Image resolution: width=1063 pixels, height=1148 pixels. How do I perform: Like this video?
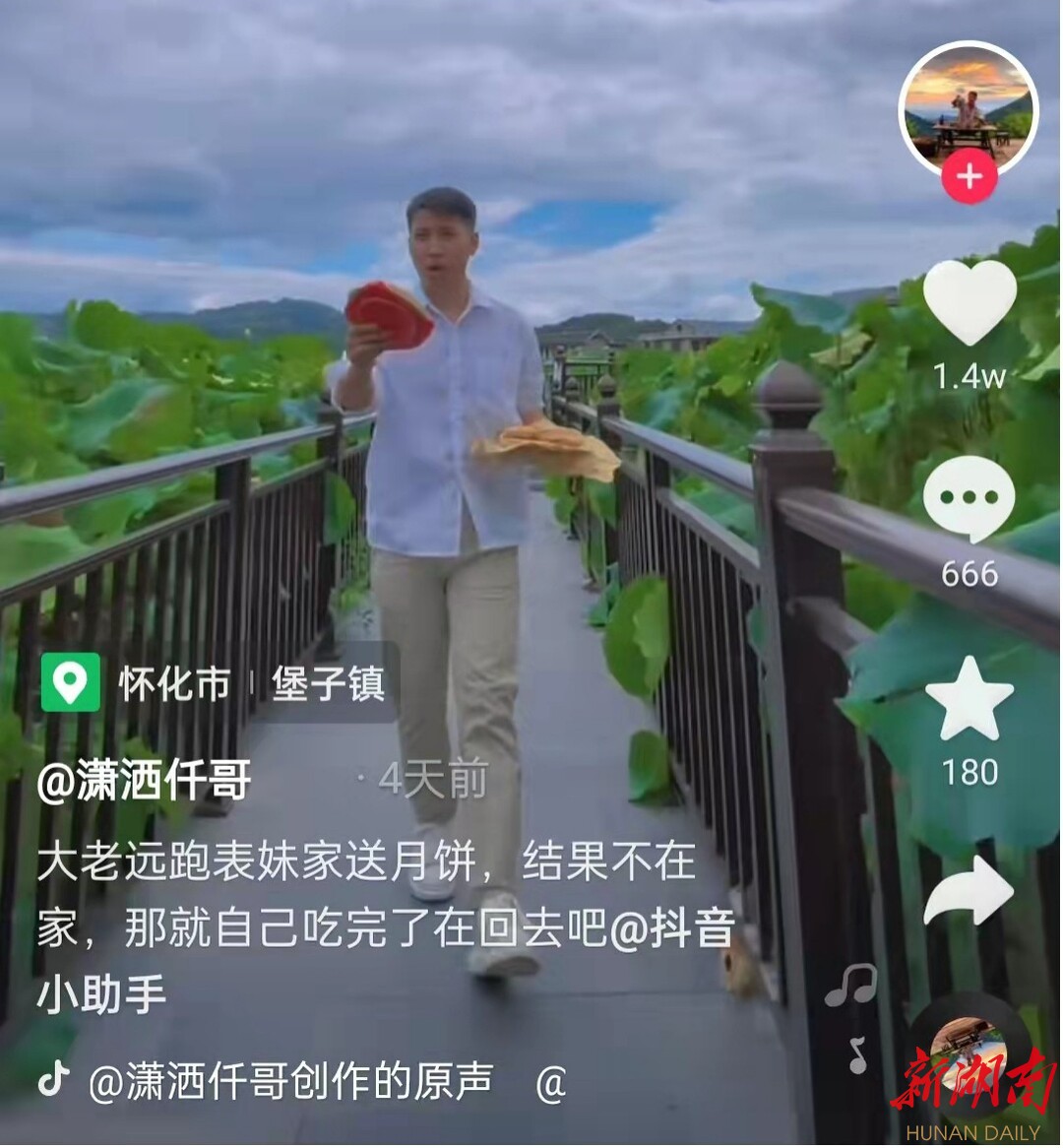(x=969, y=302)
